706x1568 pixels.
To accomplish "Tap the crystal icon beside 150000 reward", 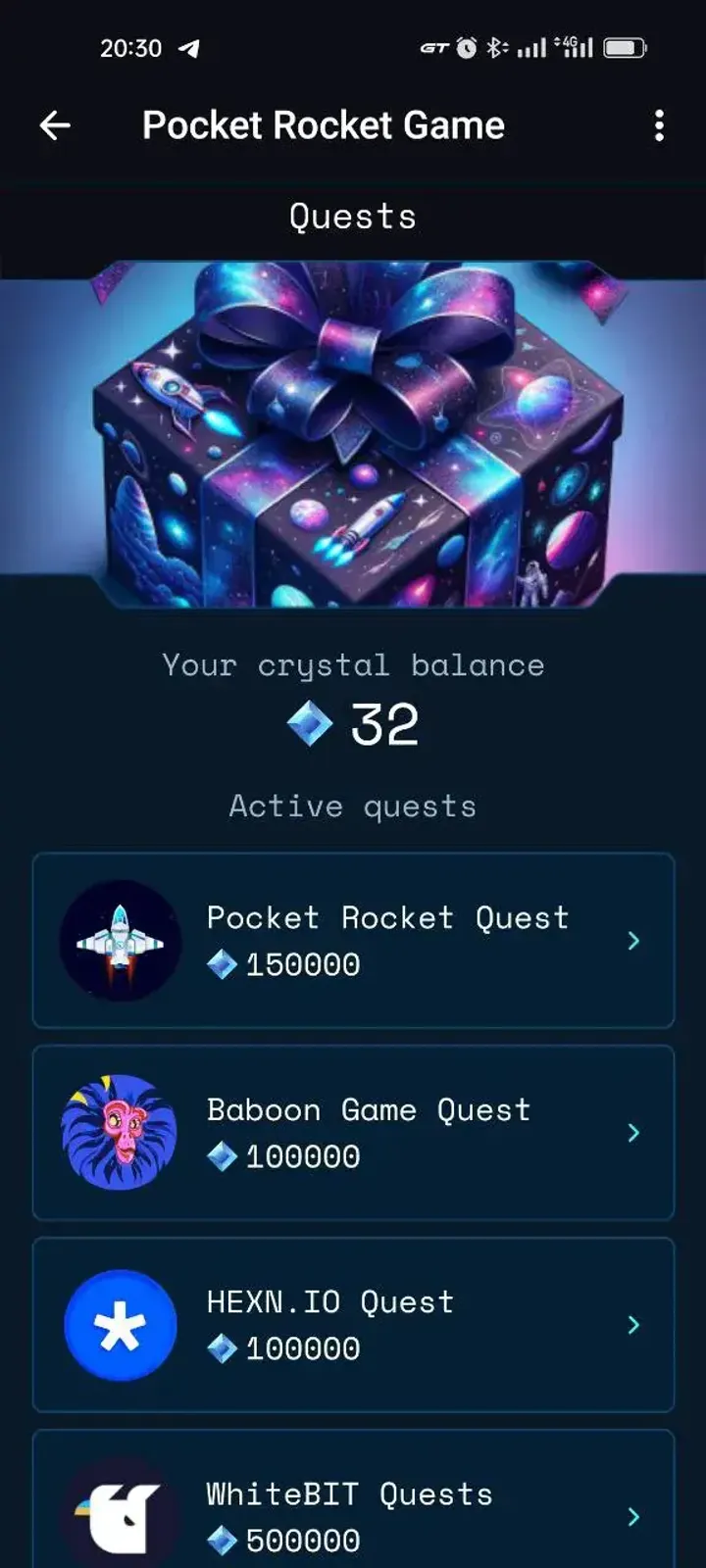I will [x=224, y=964].
